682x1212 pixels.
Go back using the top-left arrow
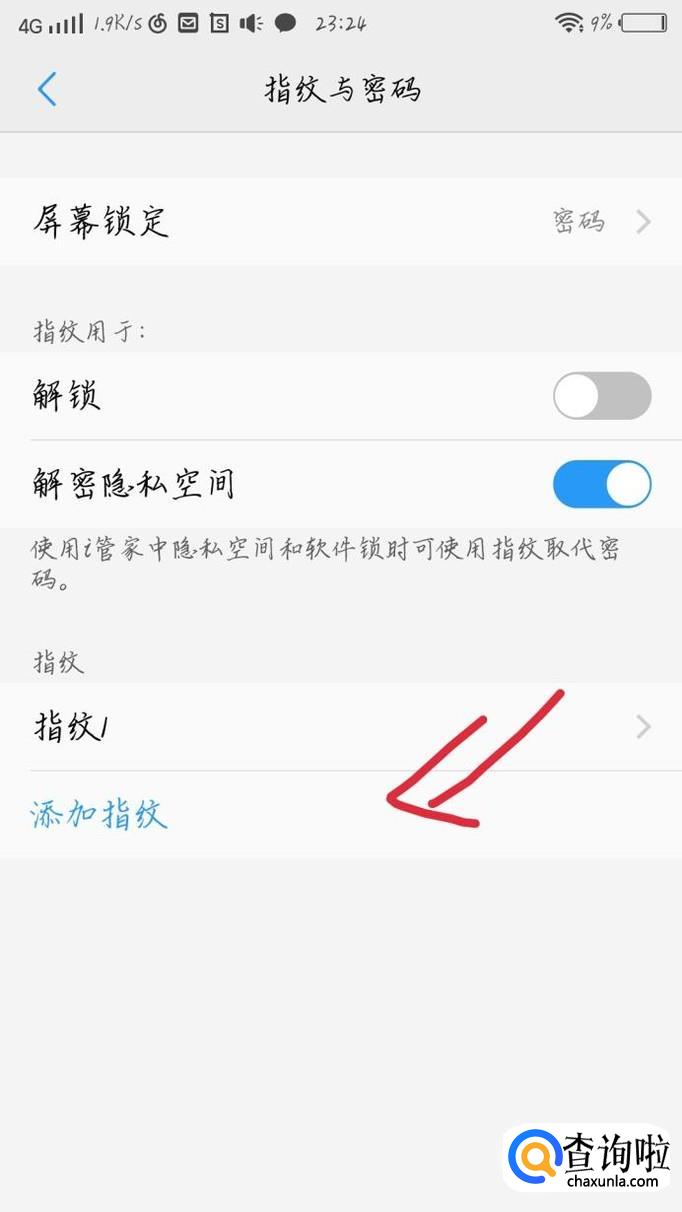point(47,89)
